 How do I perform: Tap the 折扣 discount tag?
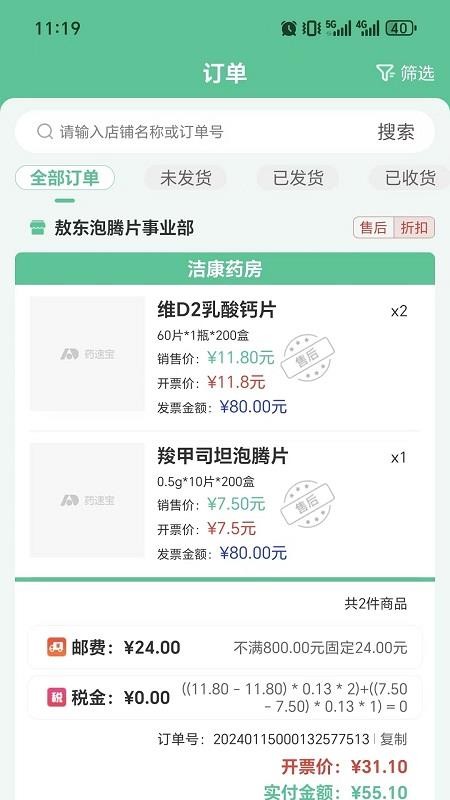(x=414, y=228)
